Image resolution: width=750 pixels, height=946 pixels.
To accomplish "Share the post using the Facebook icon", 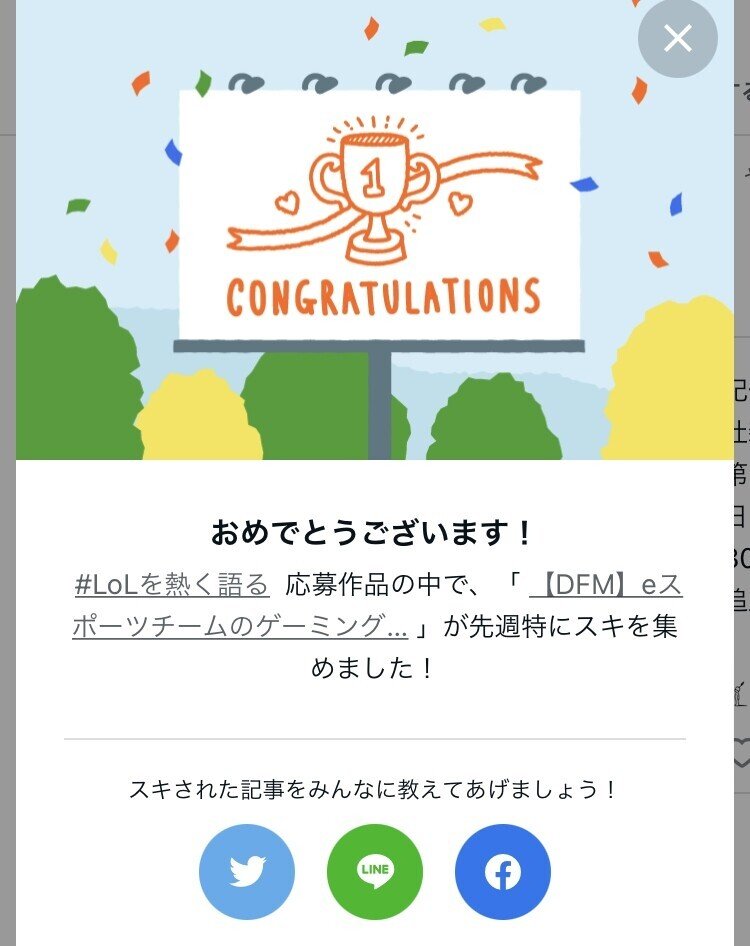I will [503, 871].
